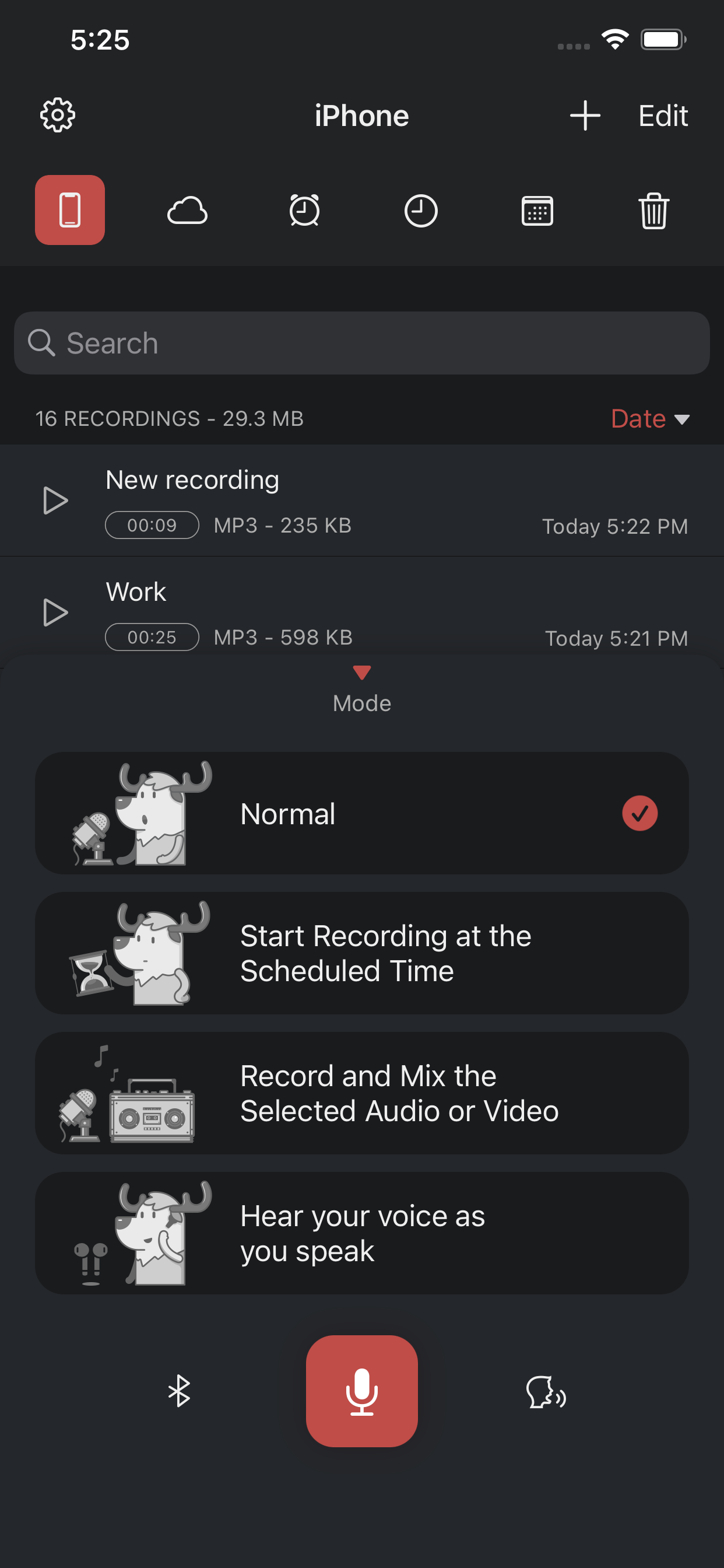Open the Date sort dropdown
Viewport: 724px width, 1568px height.
click(x=649, y=419)
